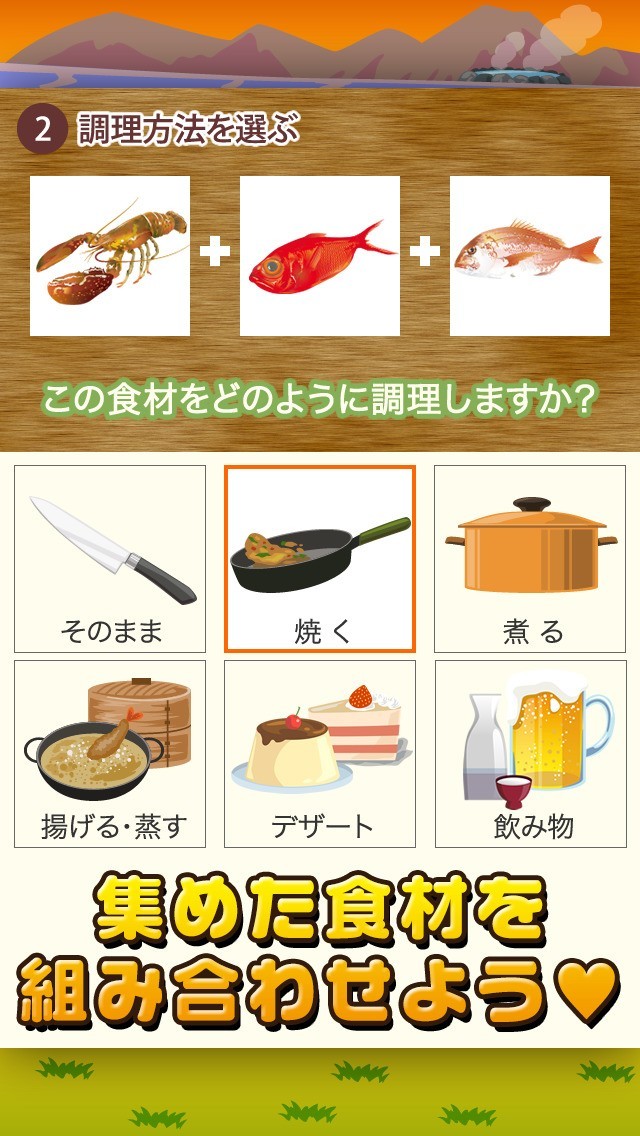Screen dimensions: 640x1136
Task: Choose 焼く frying pan cooking method
Action: tap(320, 559)
